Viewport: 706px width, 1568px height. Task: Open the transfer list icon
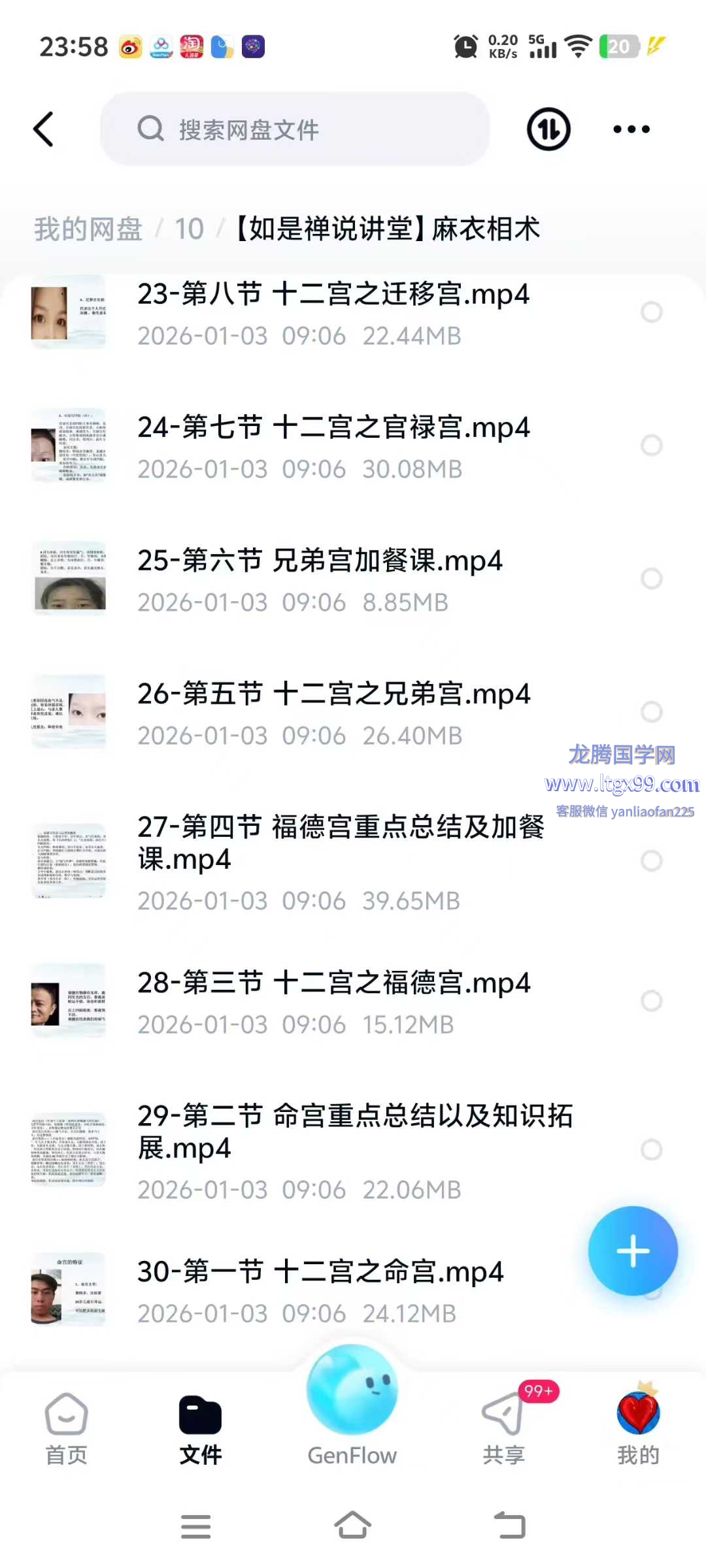[x=548, y=129]
